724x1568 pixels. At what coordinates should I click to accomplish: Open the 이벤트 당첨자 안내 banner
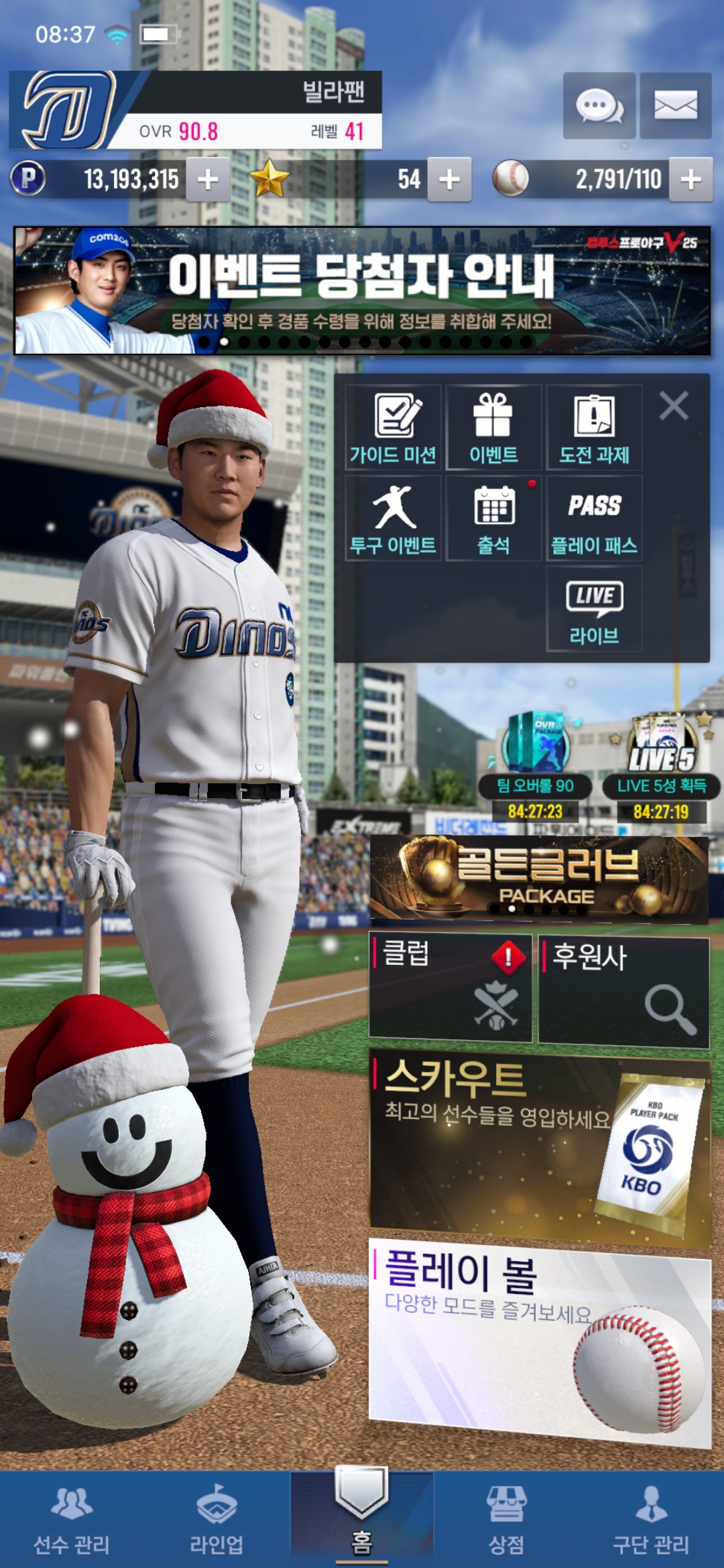pos(362,290)
